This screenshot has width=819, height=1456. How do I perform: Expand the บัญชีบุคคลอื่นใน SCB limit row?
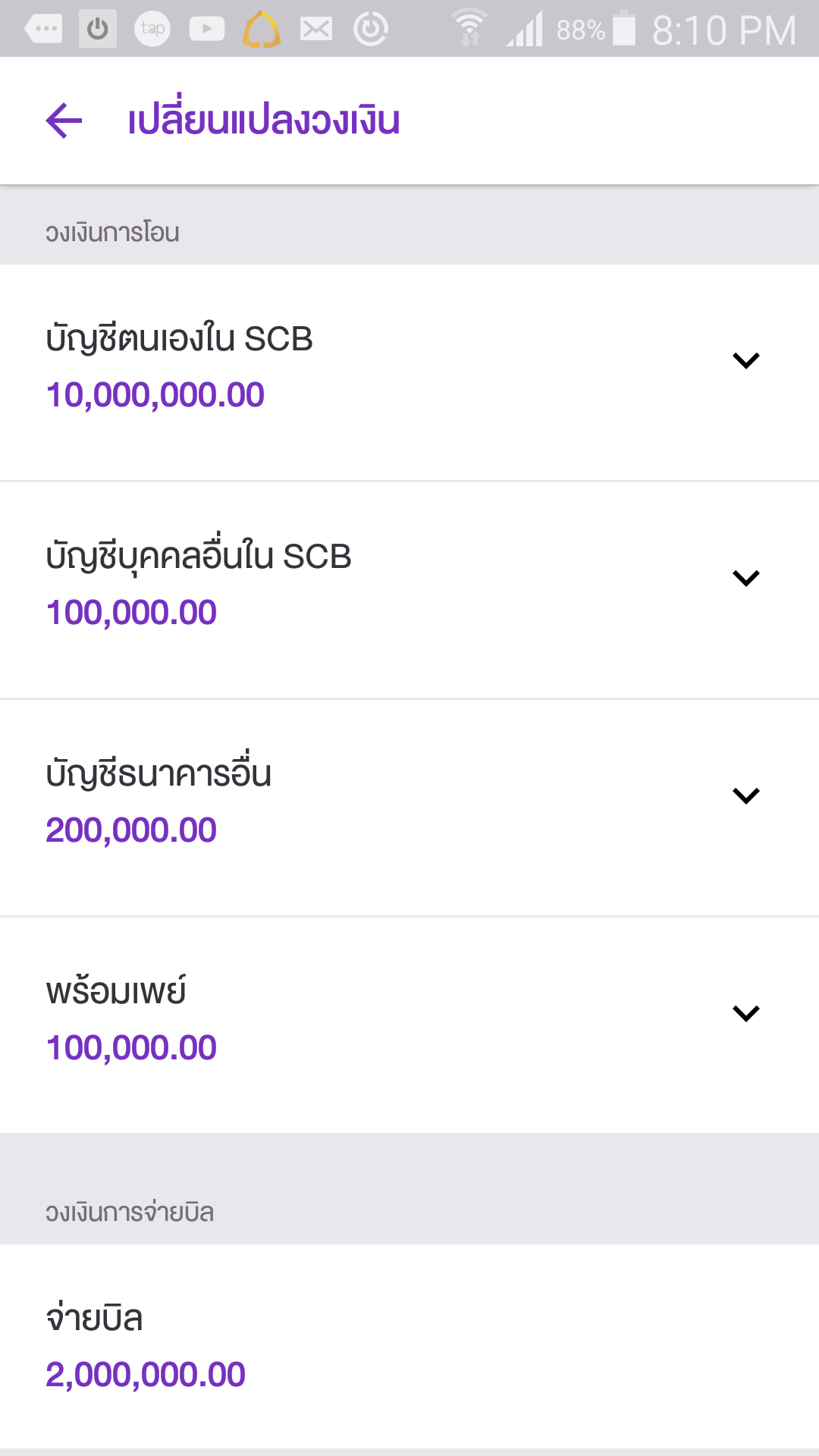pos(409,590)
